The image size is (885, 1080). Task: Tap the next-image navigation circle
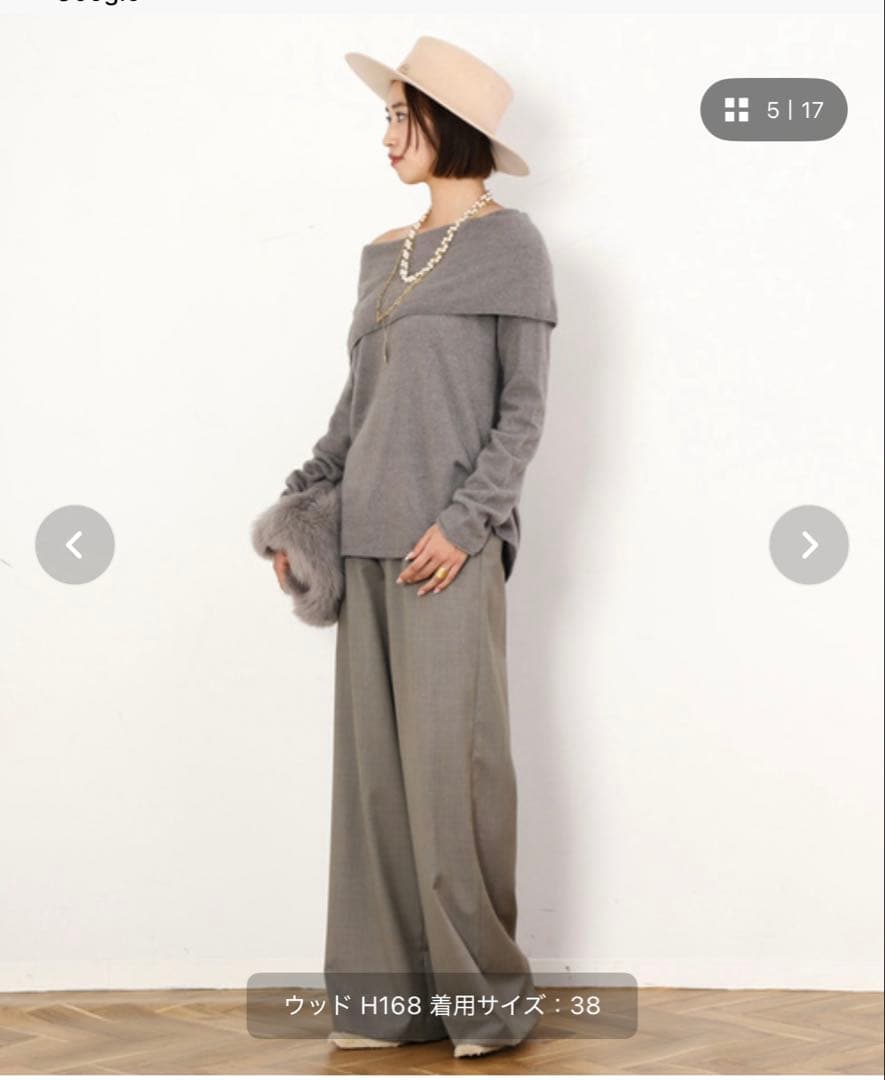pos(809,545)
